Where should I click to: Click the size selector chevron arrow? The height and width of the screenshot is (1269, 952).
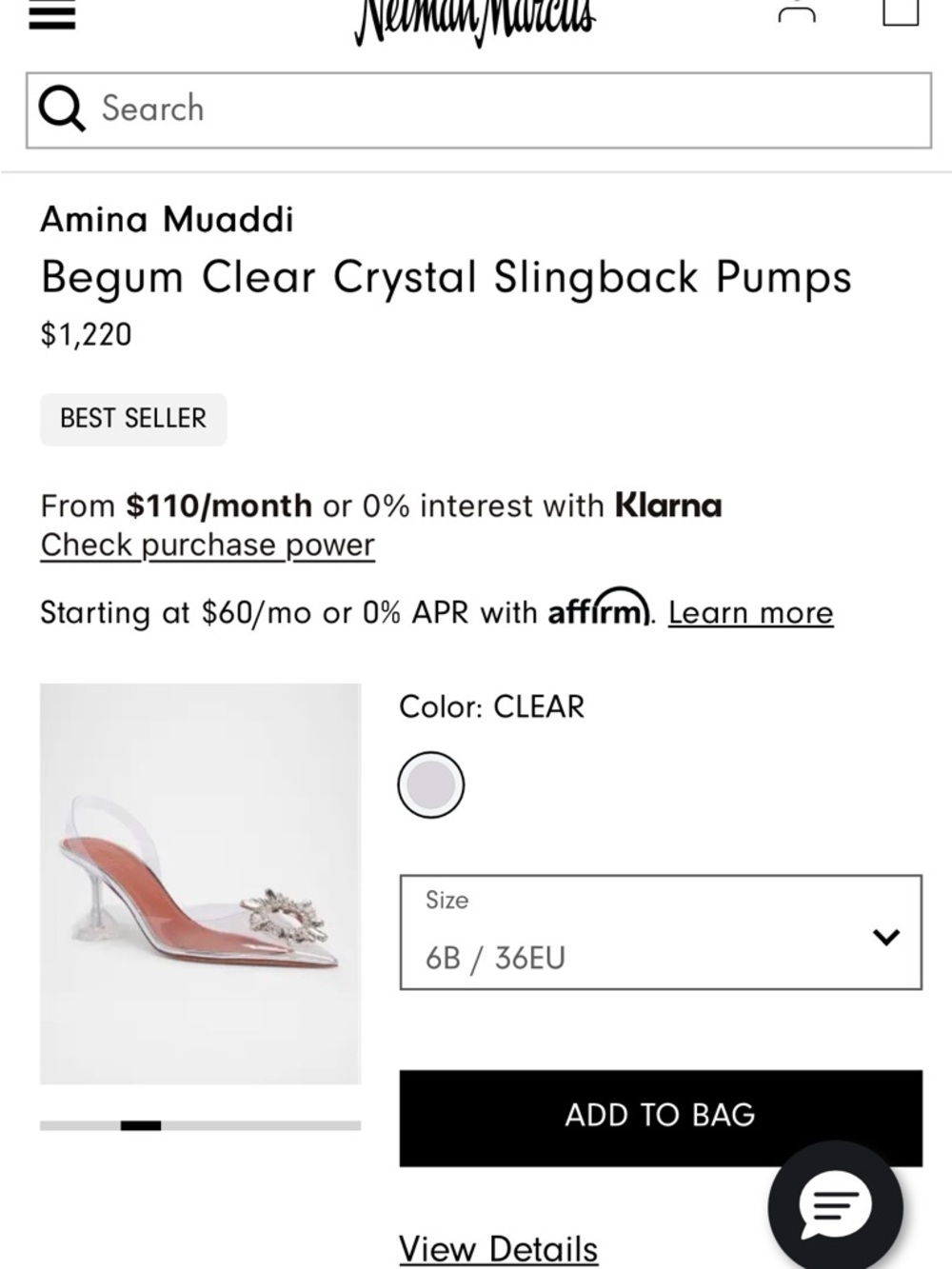point(885,936)
